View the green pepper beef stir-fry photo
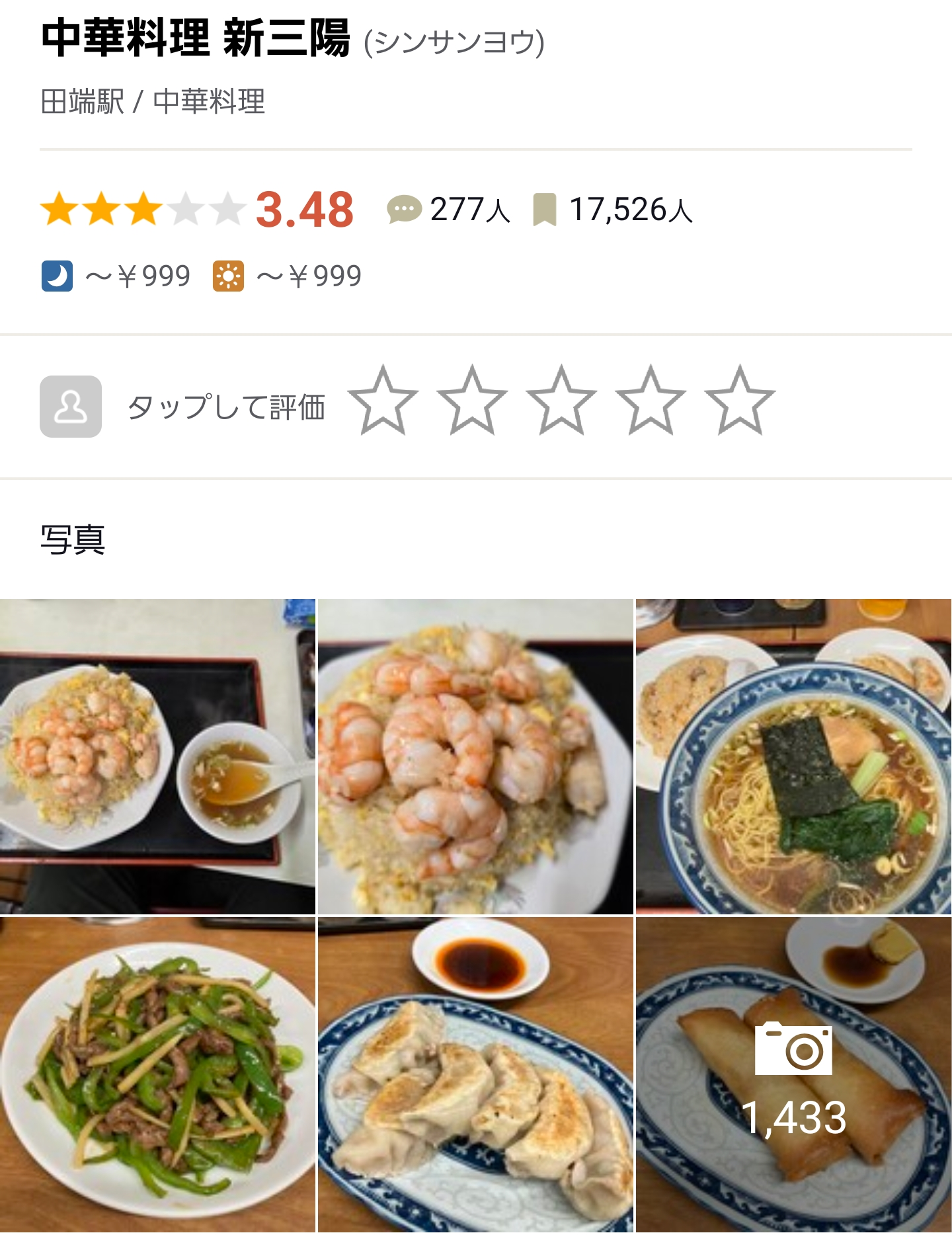Screen dimensions: 952x1235 (157, 1074)
